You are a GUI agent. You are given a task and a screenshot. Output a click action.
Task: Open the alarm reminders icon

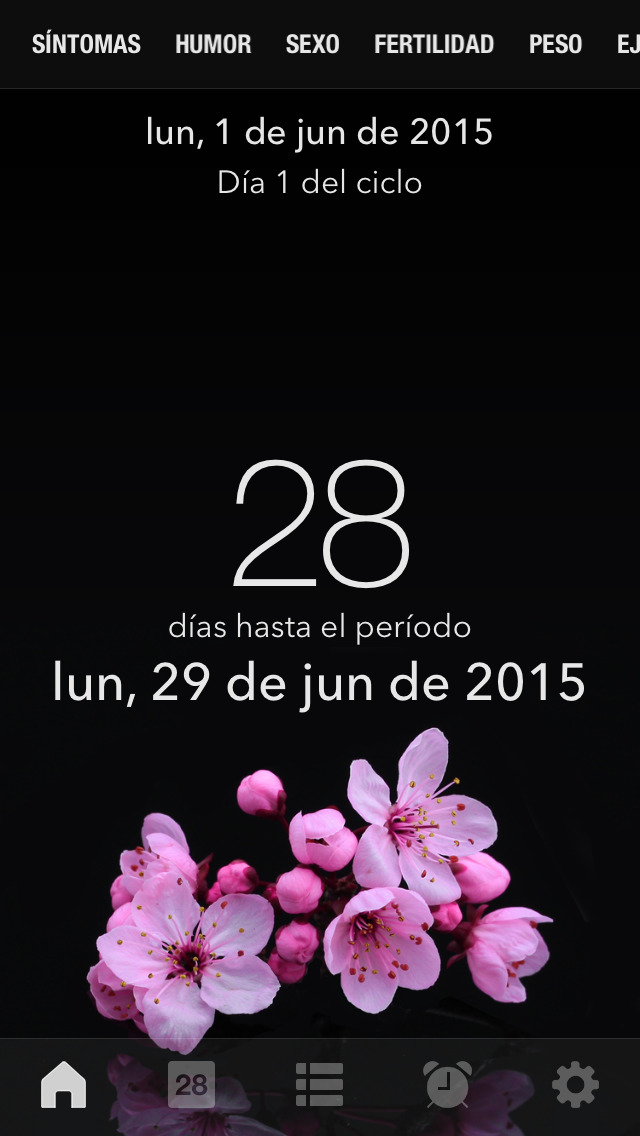447,1085
